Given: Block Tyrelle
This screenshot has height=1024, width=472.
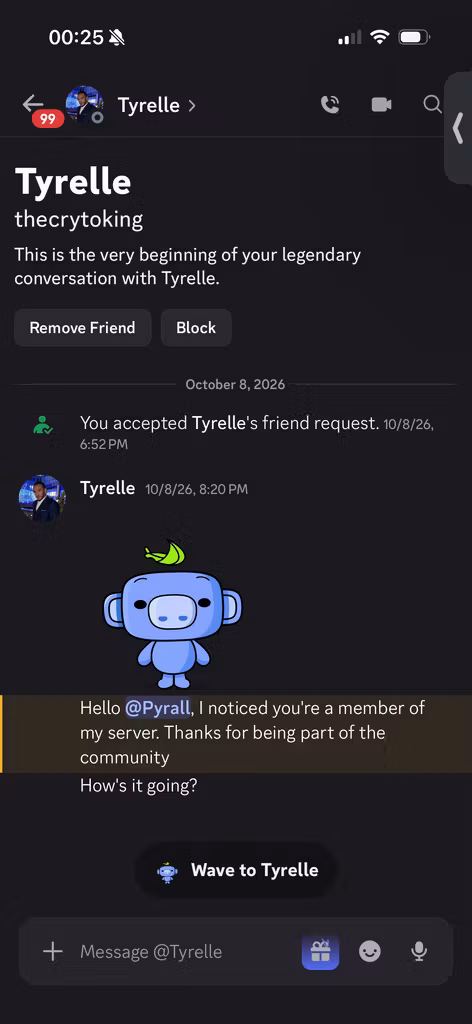Looking at the screenshot, I should coord(196,328).
